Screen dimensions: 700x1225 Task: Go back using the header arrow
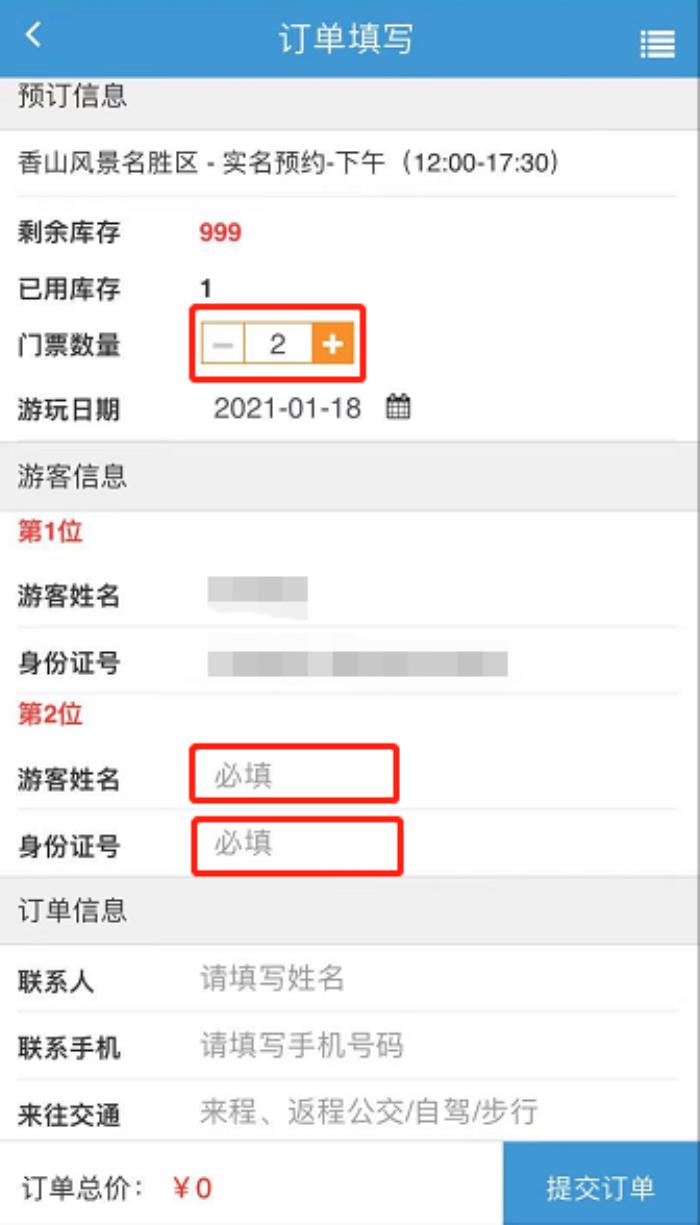click(34, 36)
